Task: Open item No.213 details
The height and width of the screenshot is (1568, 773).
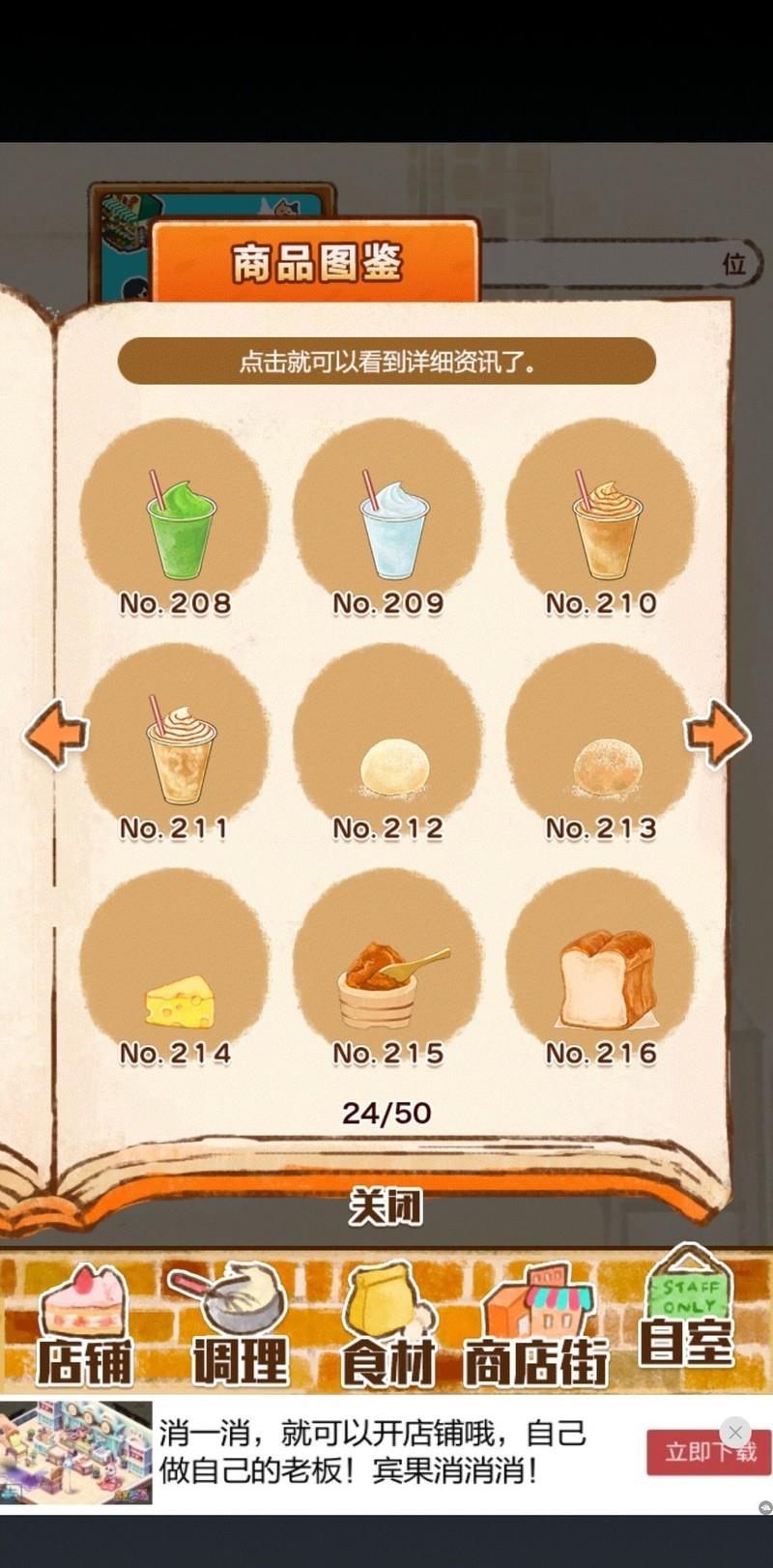Action: [601, 744]
